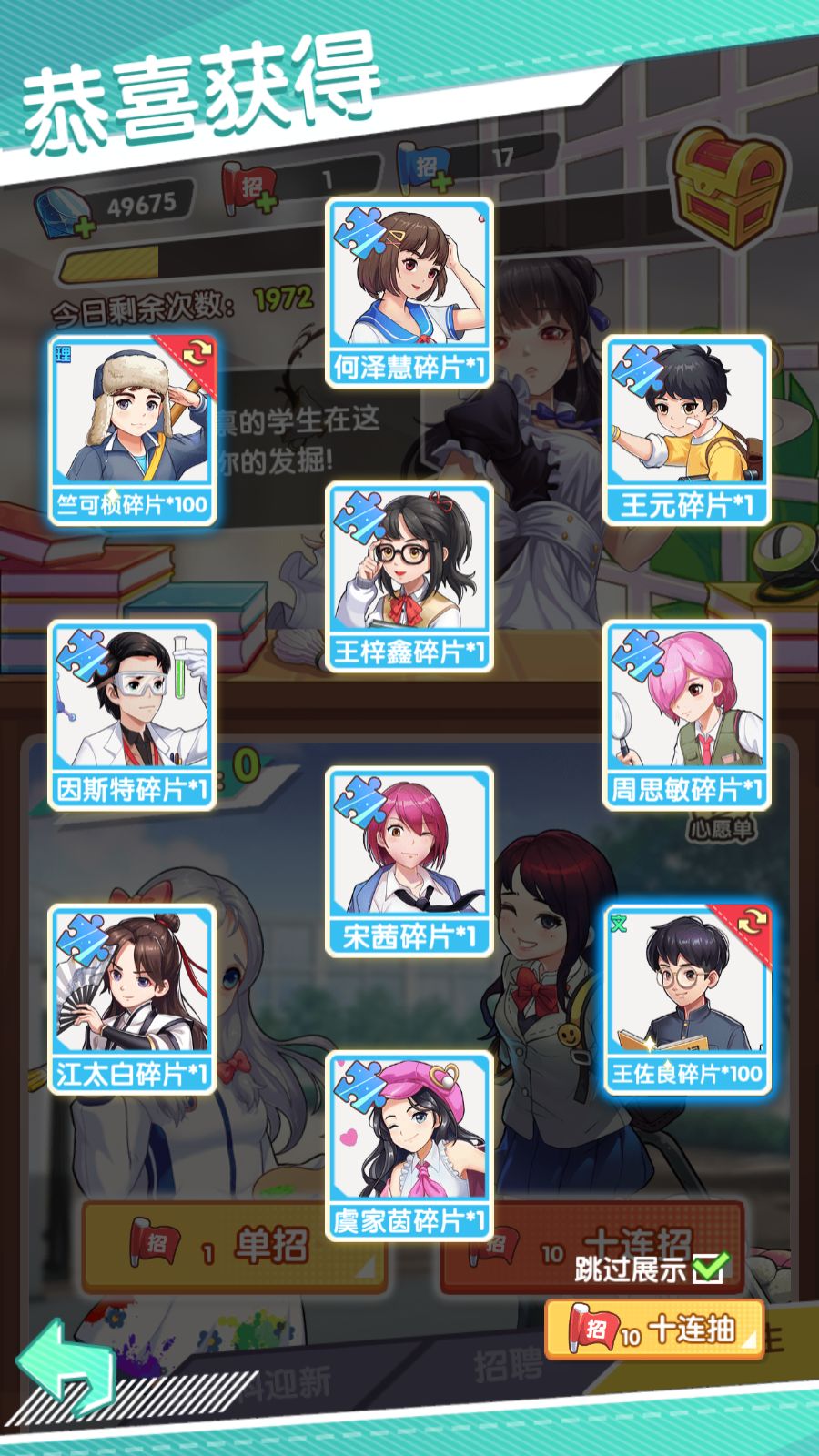Open the 江太白碎片 reward card

[x=132, y=999]
